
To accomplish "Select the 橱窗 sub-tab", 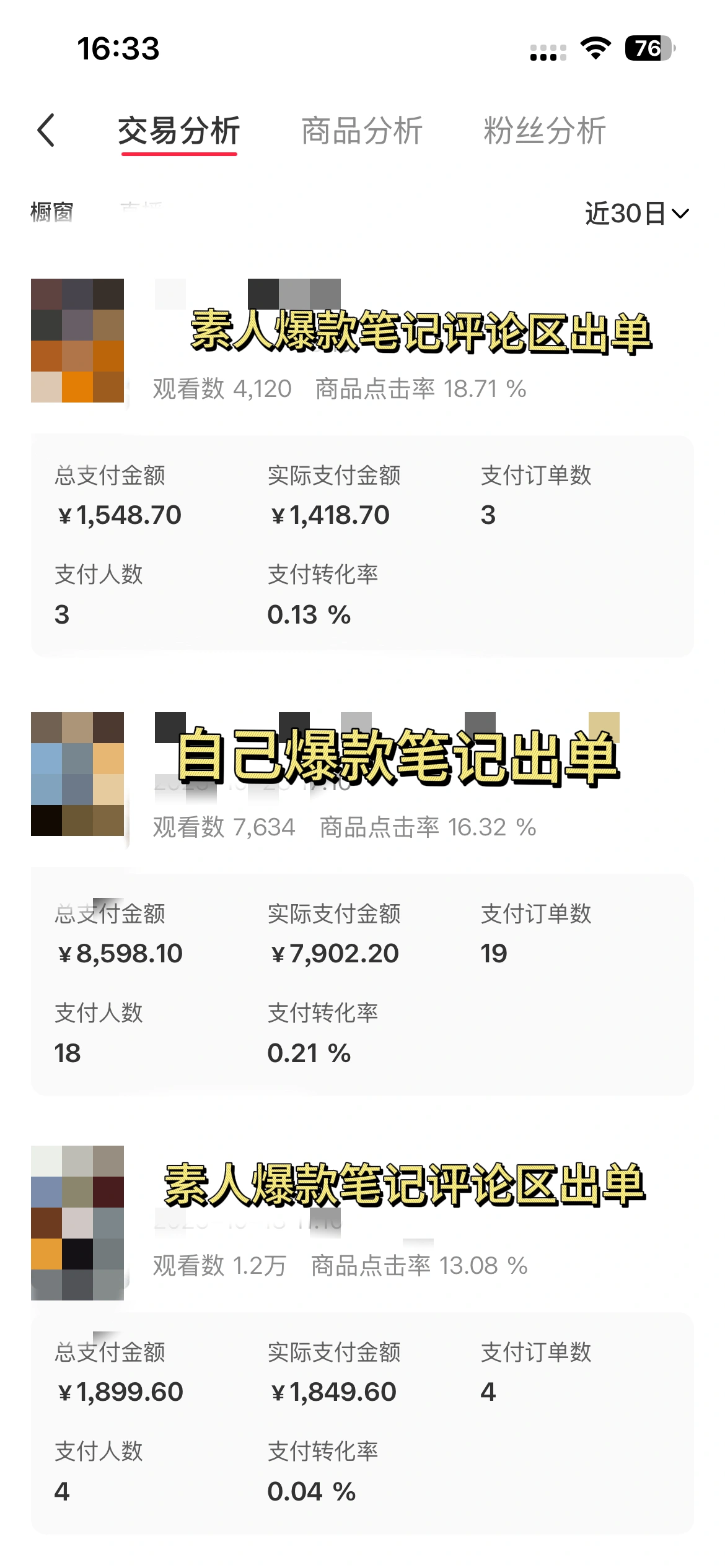I will (x=52, y=212).
